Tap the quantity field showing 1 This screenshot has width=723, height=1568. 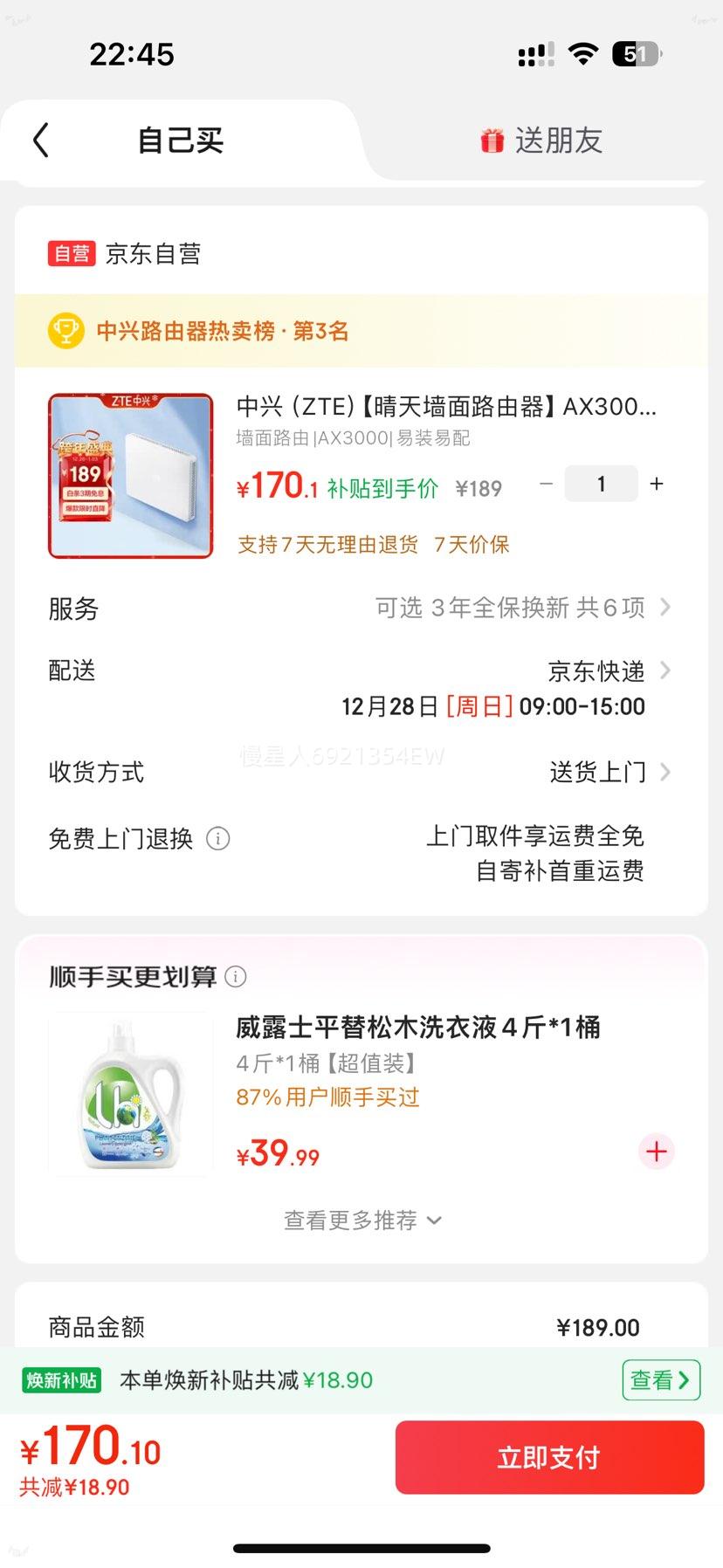pyautogui.click(x=601, y=483)
